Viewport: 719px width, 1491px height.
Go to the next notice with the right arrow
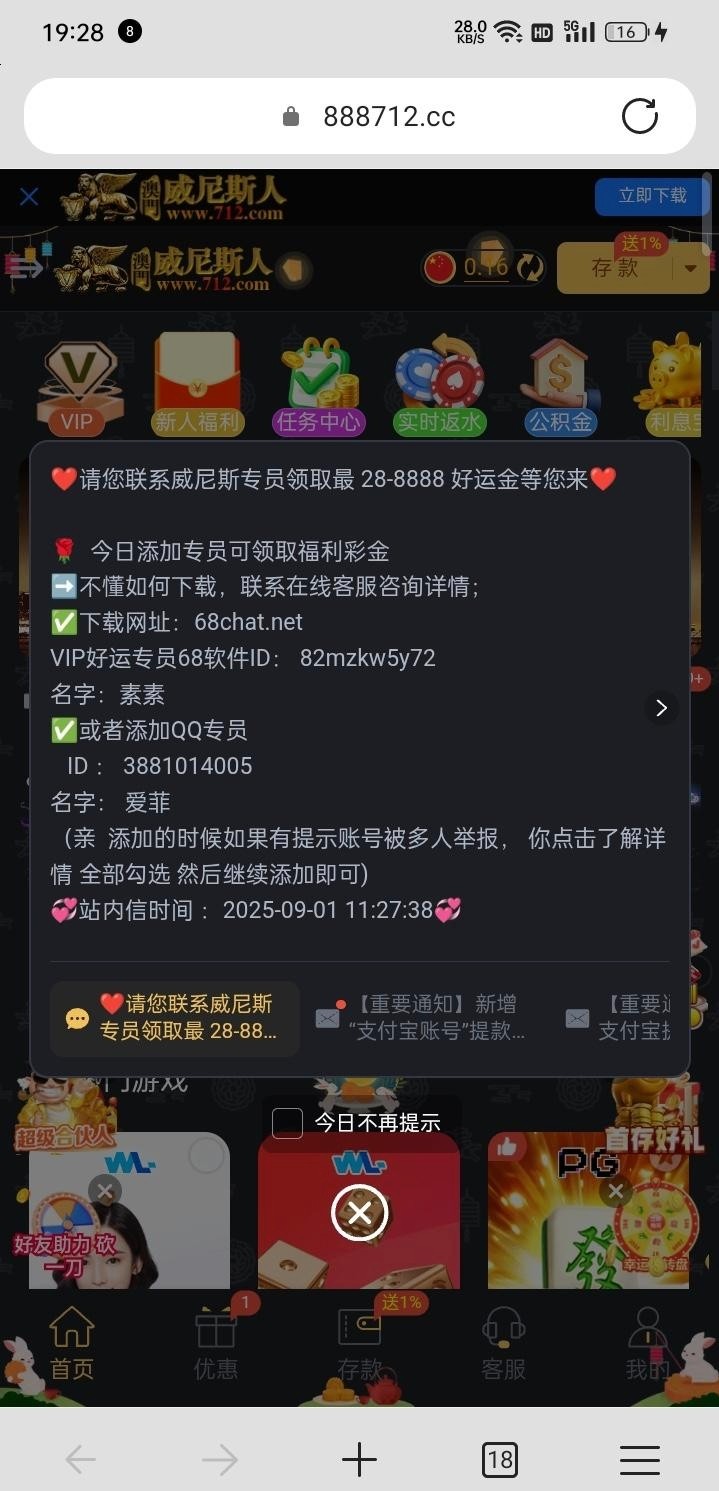660,708
